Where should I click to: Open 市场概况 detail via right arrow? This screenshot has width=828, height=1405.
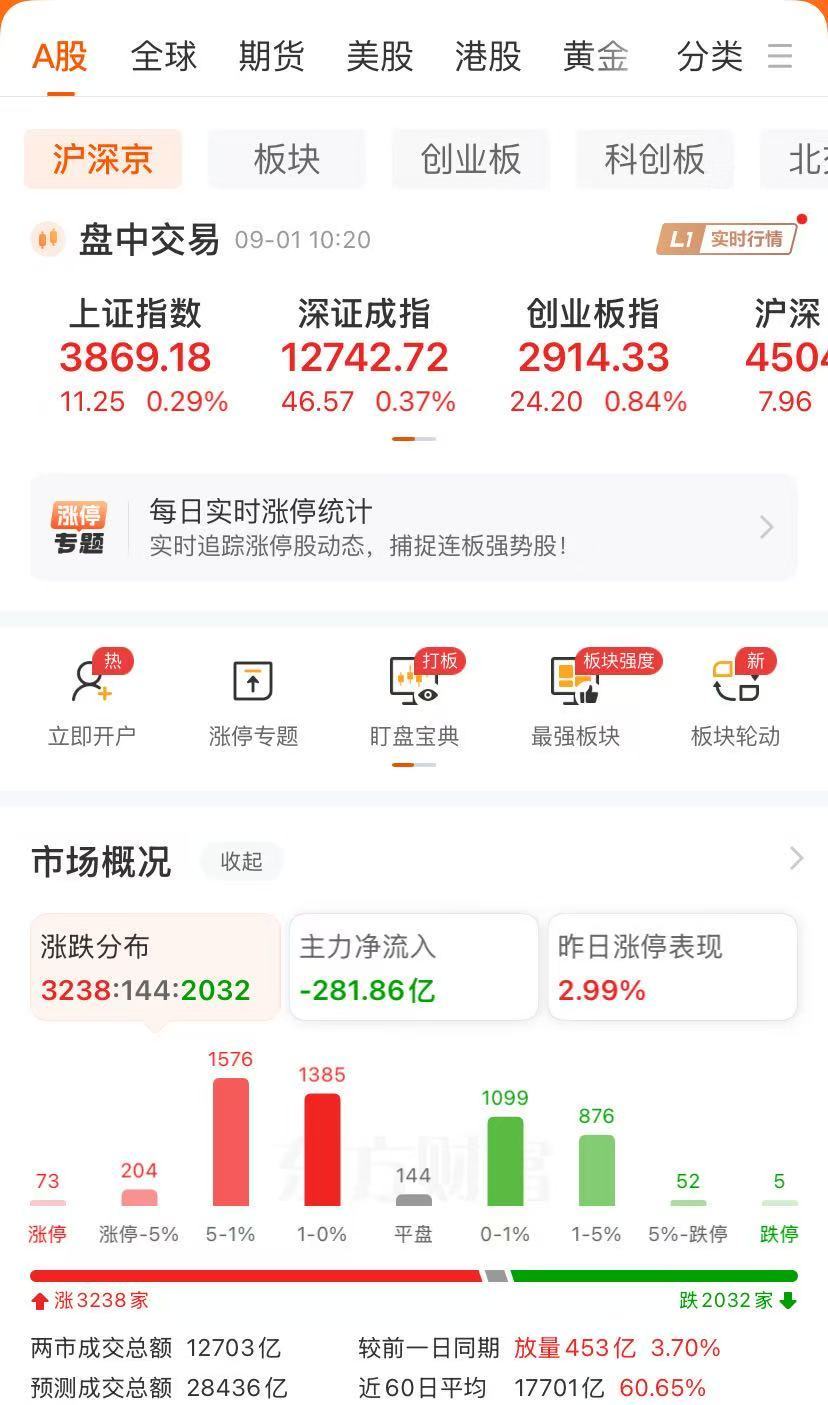pyautogui.click(x=795, y=858)
